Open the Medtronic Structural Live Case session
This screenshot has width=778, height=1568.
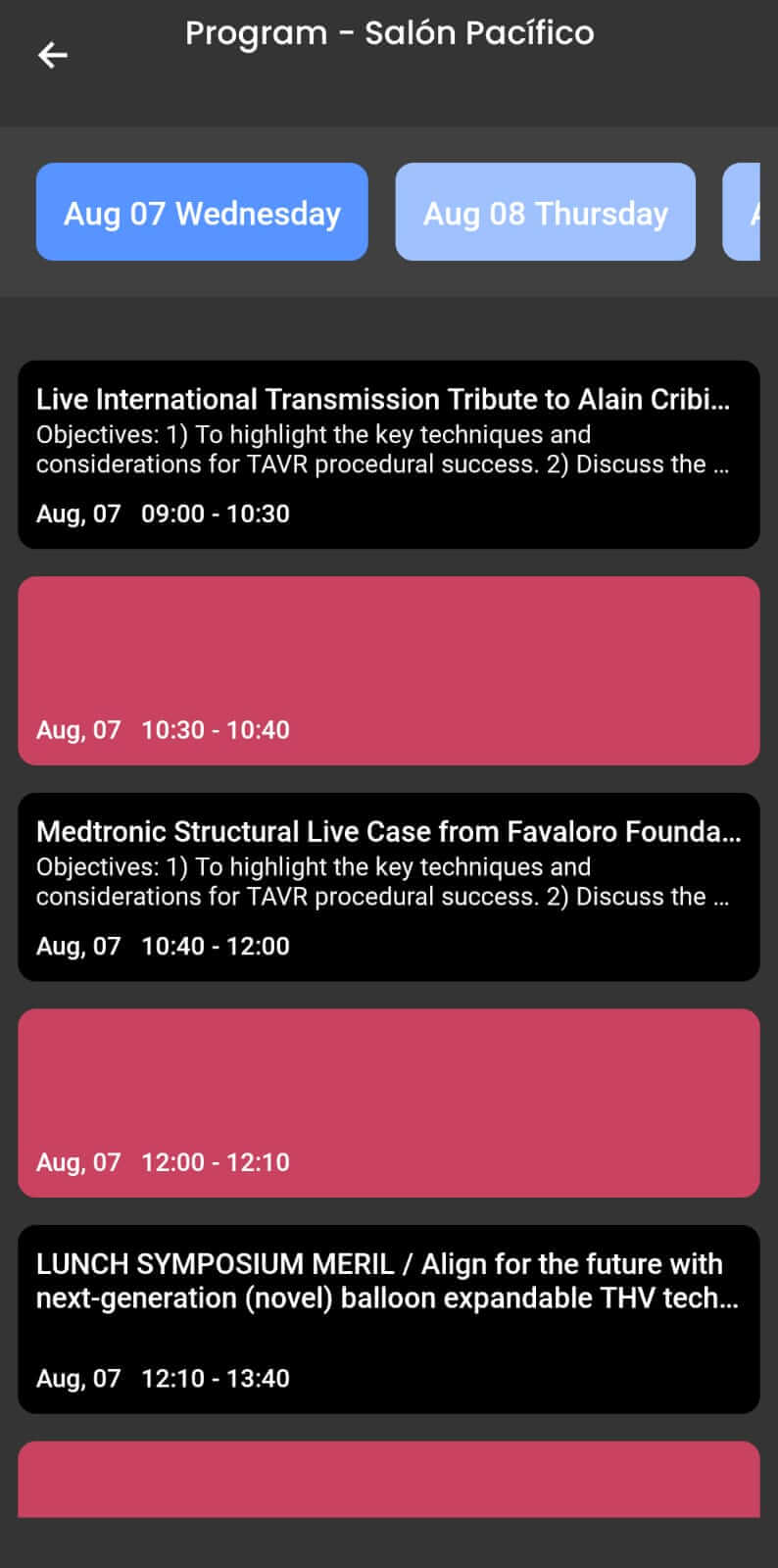[389, 887]
